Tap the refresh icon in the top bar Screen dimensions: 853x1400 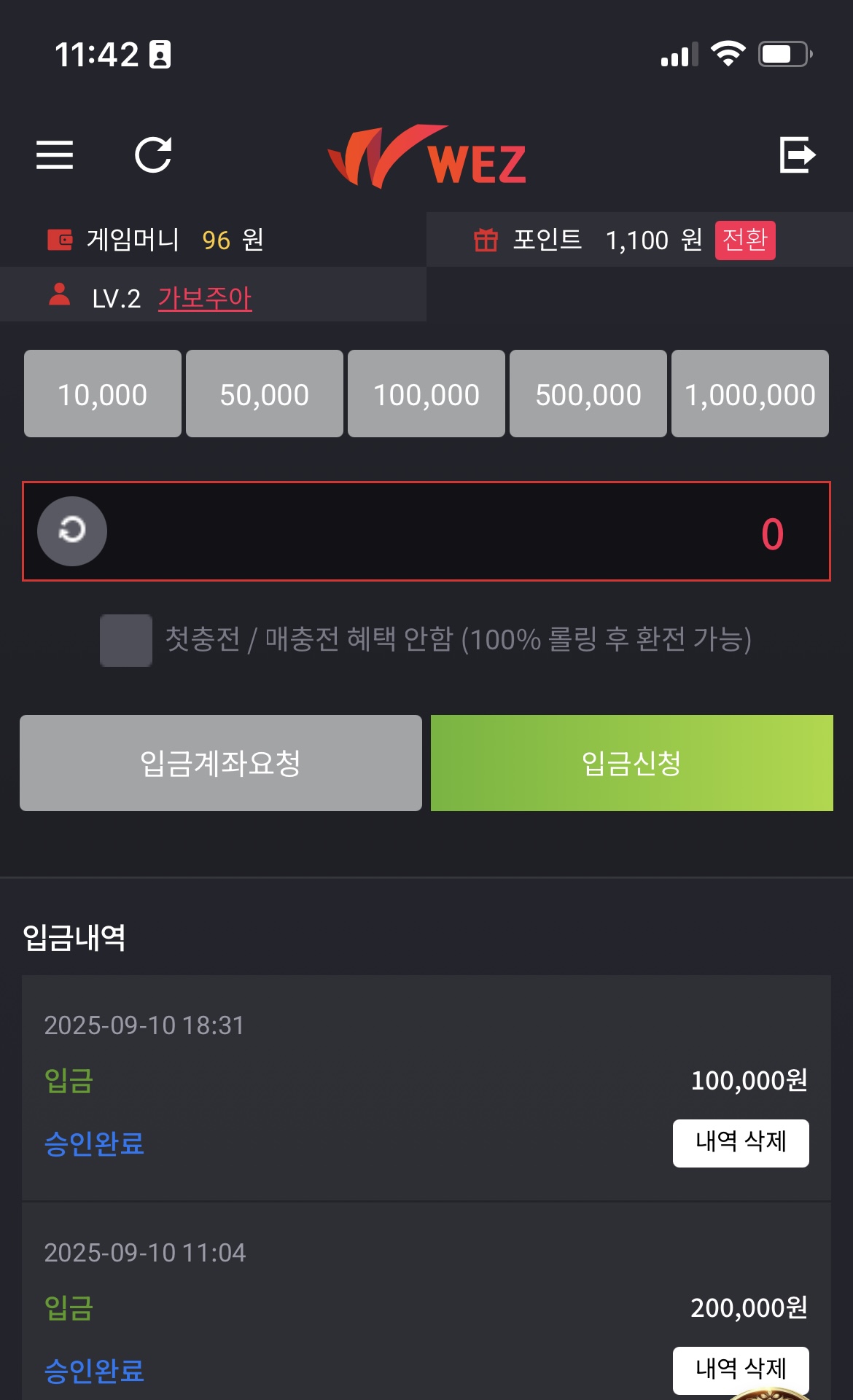coord(153,155)
